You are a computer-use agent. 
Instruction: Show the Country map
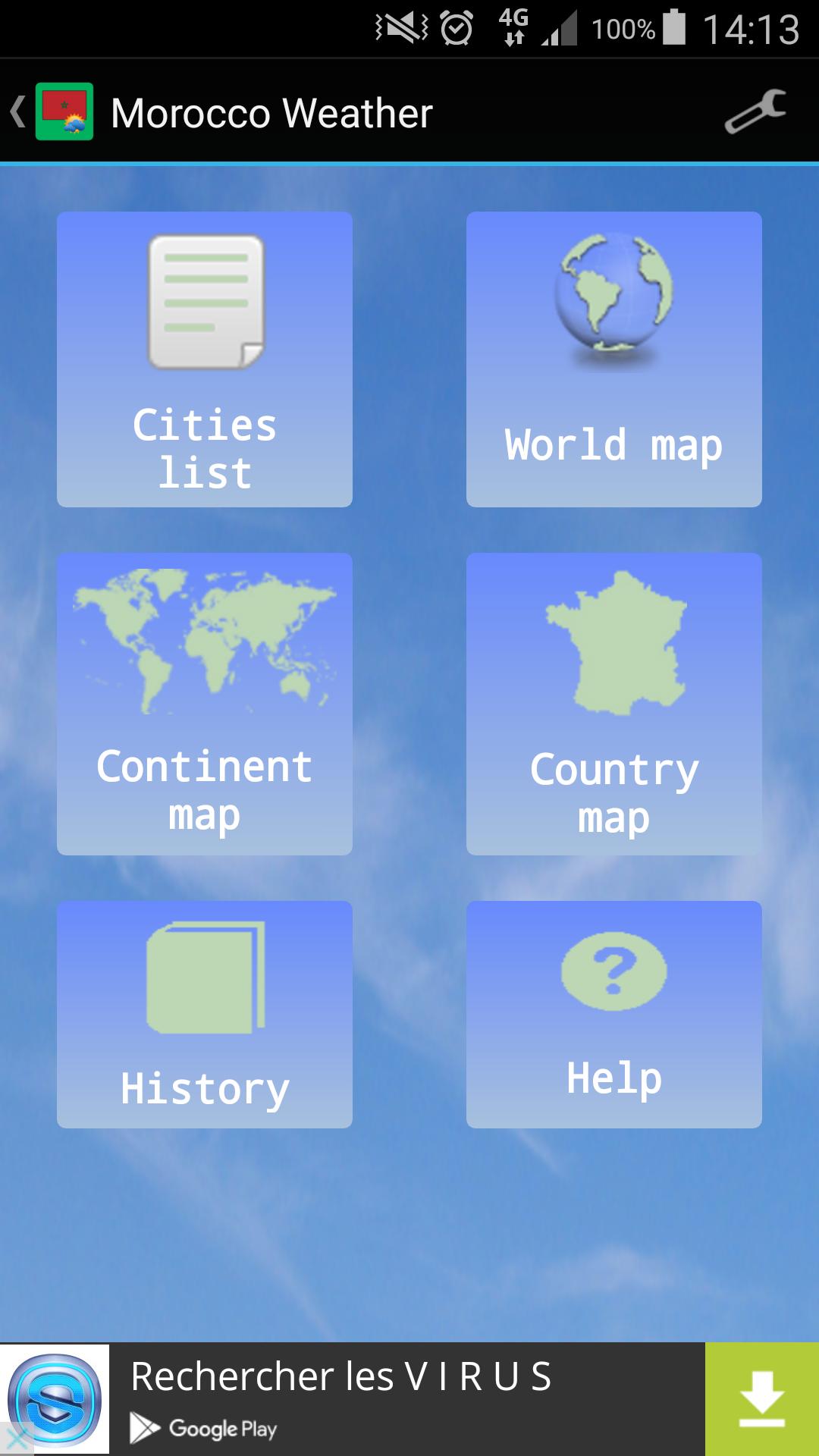614,704
